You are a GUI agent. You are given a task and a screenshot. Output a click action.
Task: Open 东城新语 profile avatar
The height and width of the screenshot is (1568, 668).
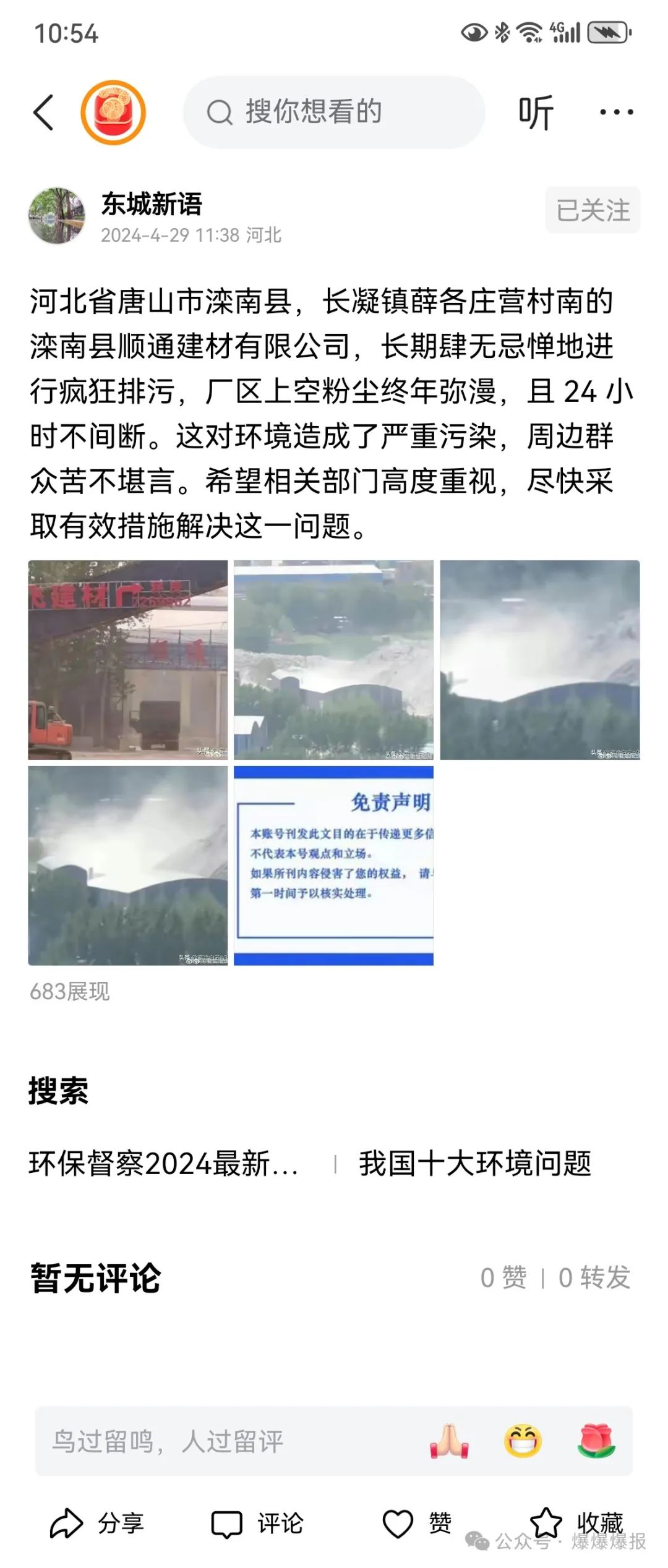pyautogui.click(x=57, y=216)
